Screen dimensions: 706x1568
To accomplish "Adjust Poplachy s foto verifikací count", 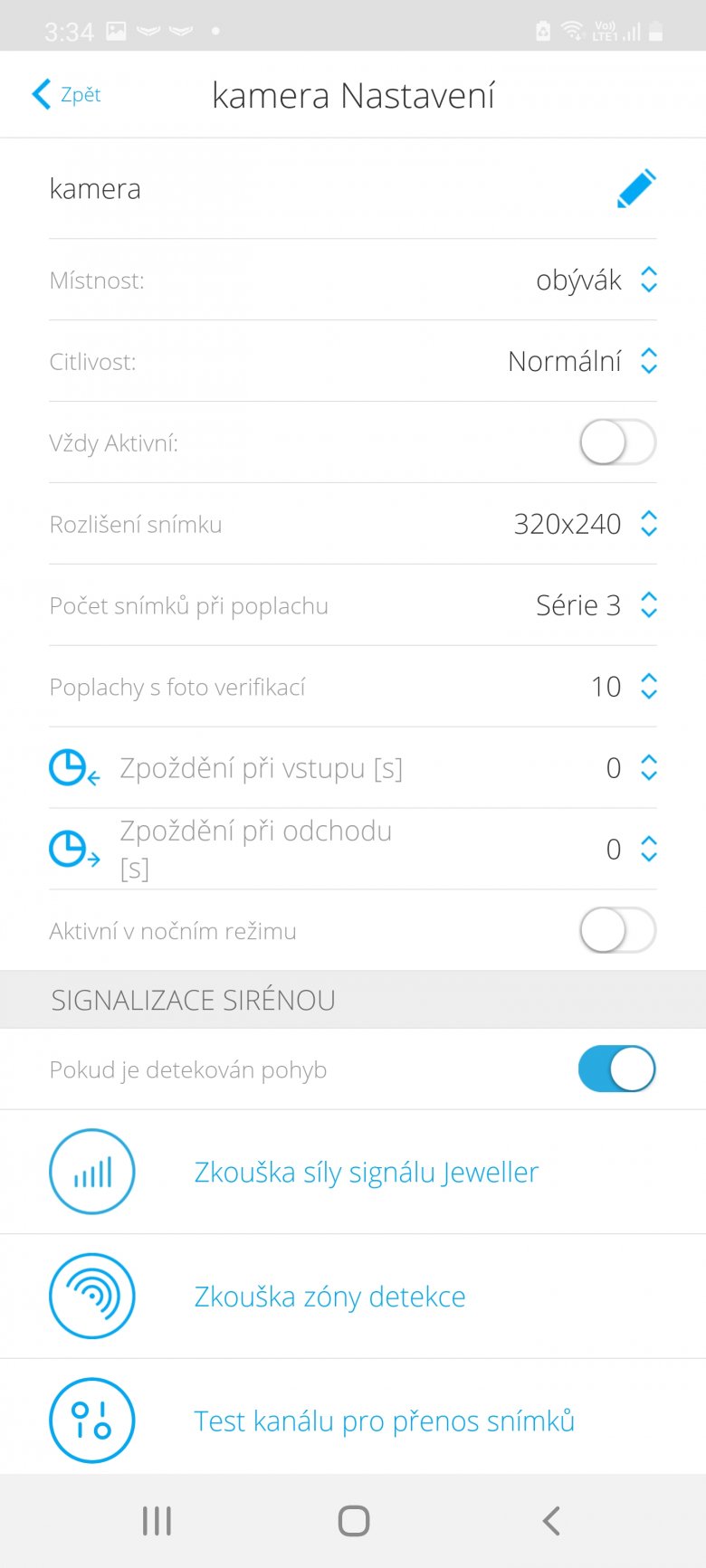I will click(353, 687).
